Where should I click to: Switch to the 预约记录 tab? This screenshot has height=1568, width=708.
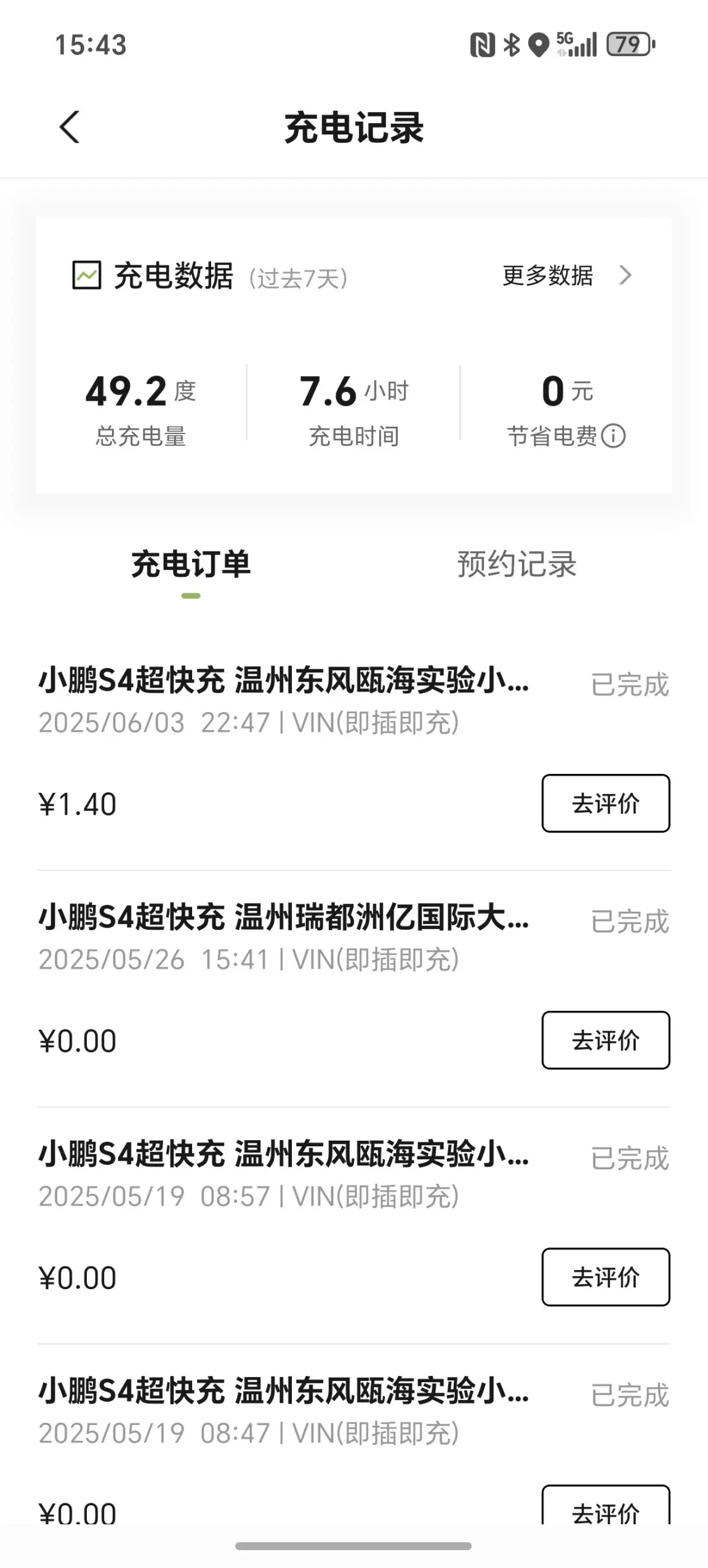pos(517,564)
